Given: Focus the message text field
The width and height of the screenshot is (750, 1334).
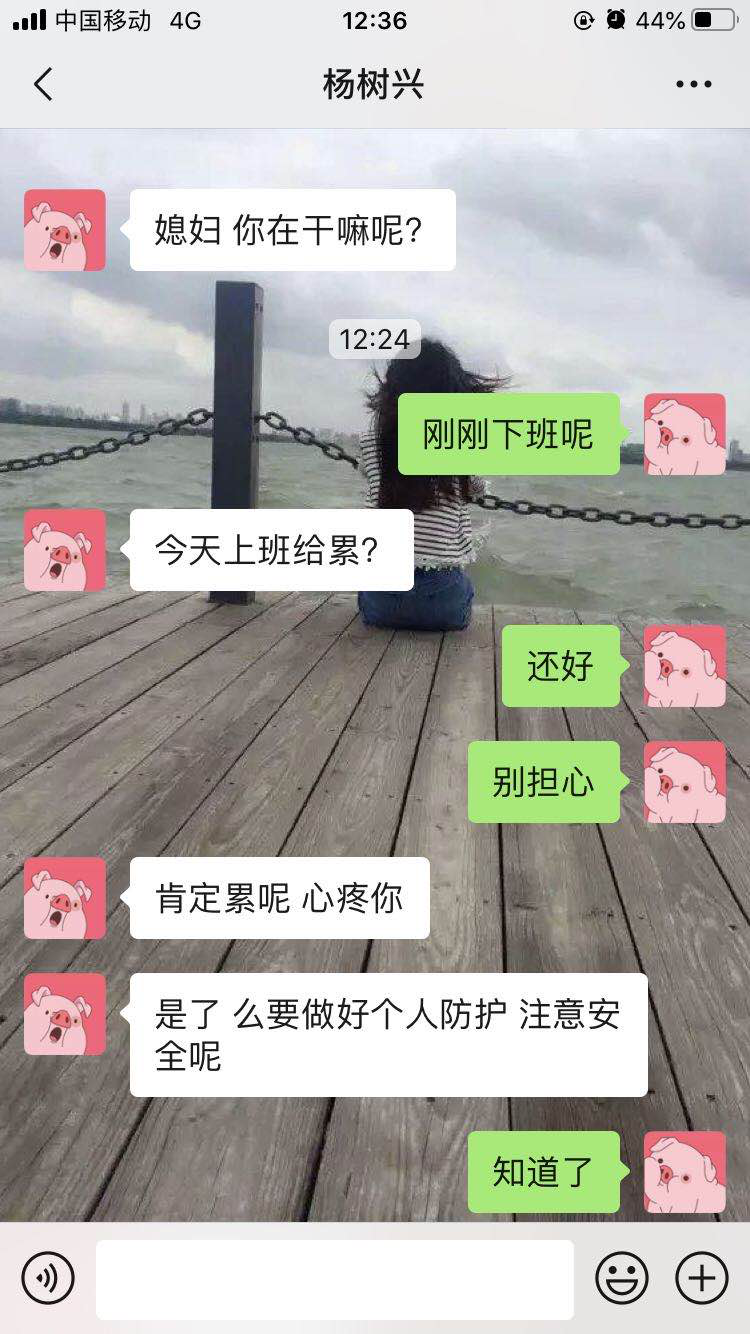Looking at the screenshot, I should (x=335, y=1279).
